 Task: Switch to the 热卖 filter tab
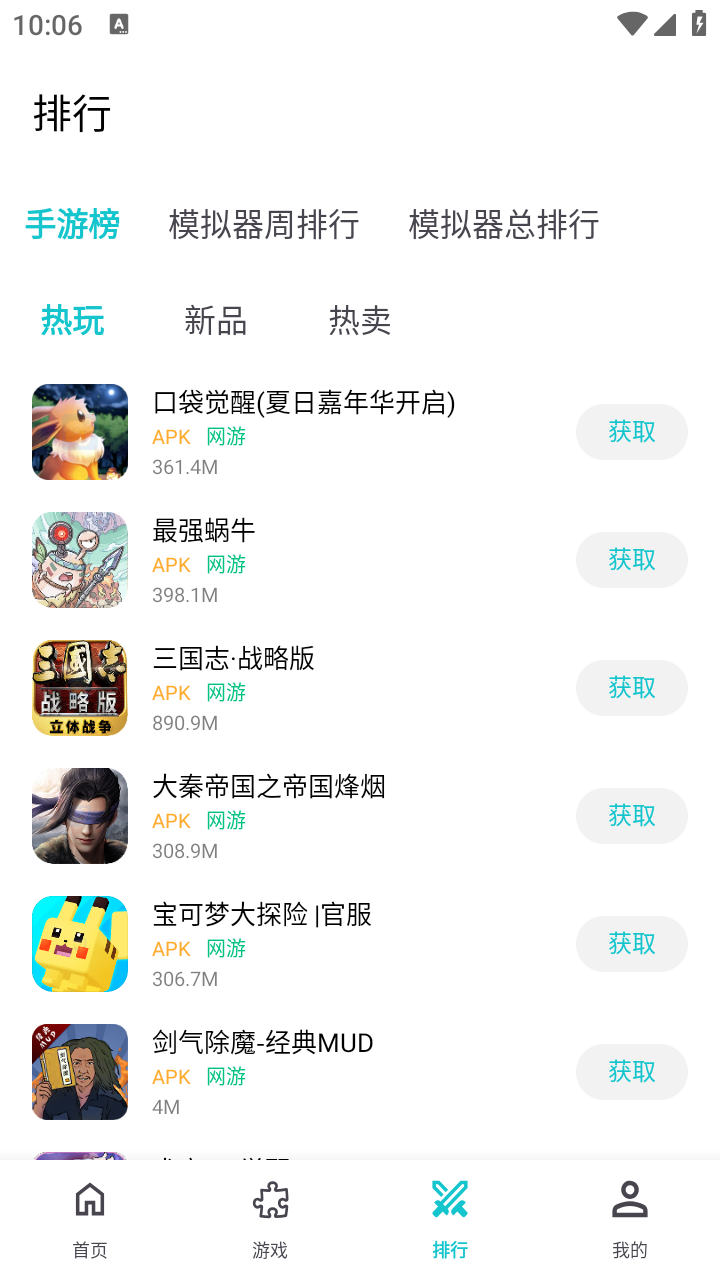(359, 321)
